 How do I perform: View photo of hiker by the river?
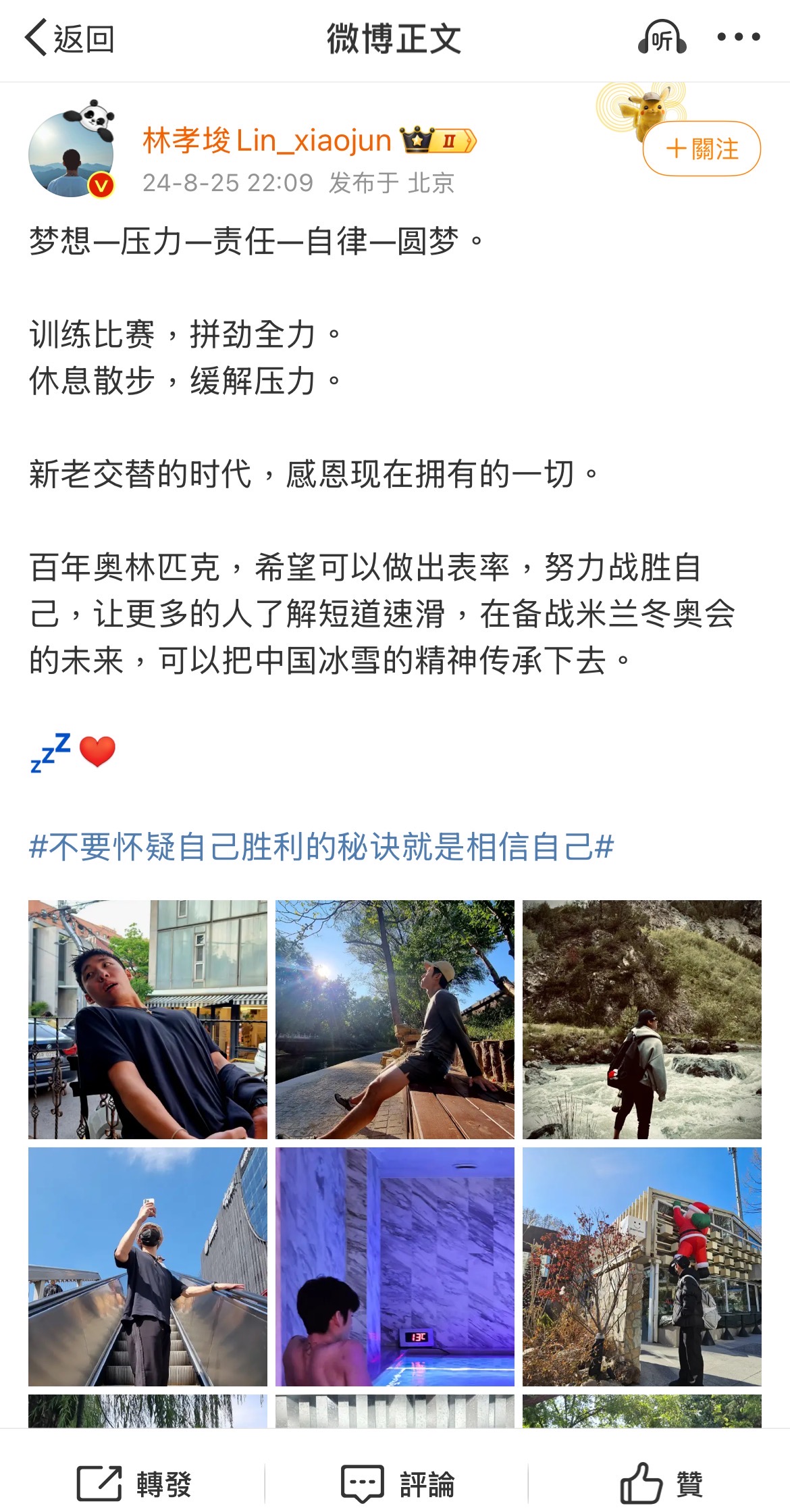tap(641, 1019)
